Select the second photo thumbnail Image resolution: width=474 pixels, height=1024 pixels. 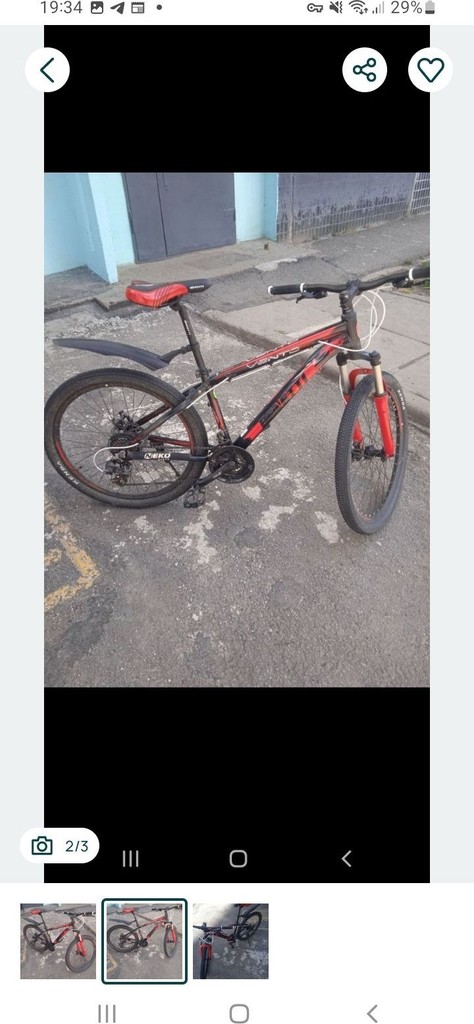(144, 940)
